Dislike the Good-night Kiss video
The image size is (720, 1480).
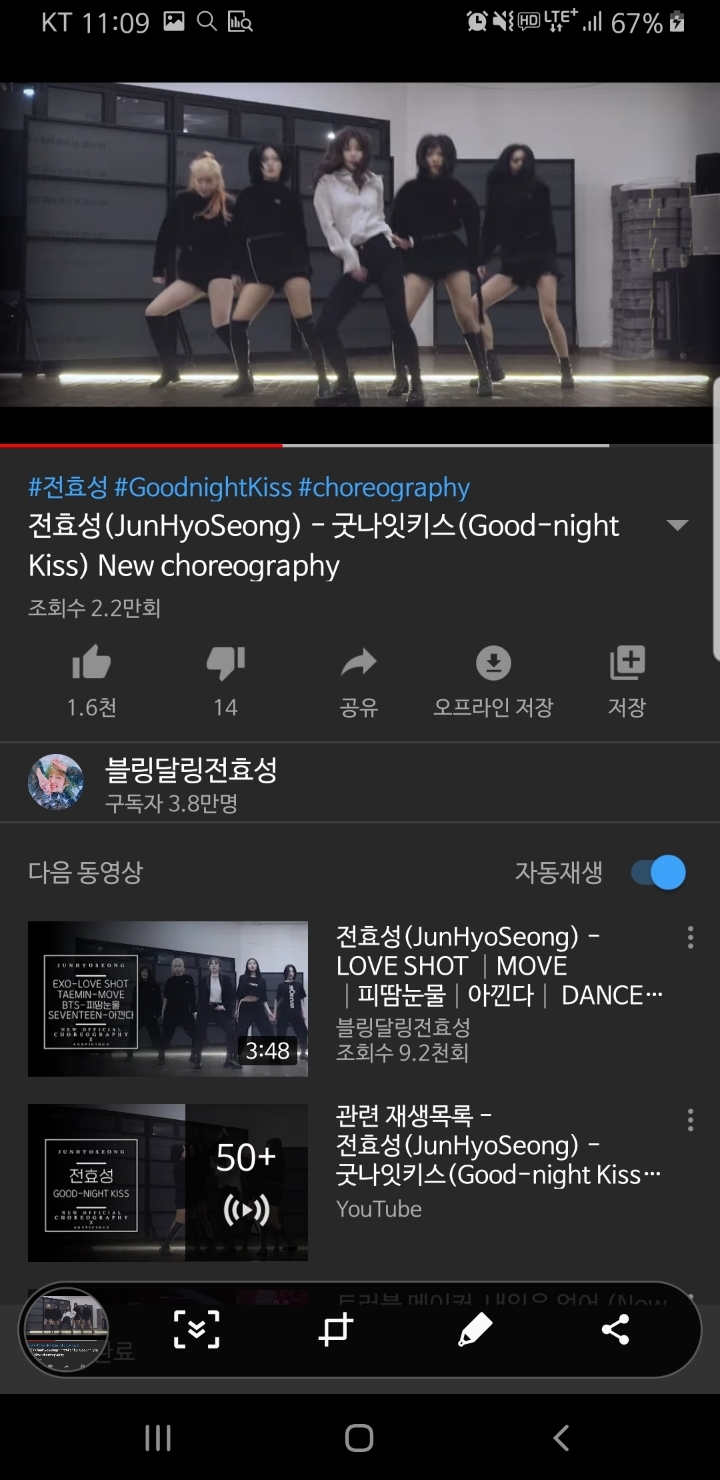225,664
